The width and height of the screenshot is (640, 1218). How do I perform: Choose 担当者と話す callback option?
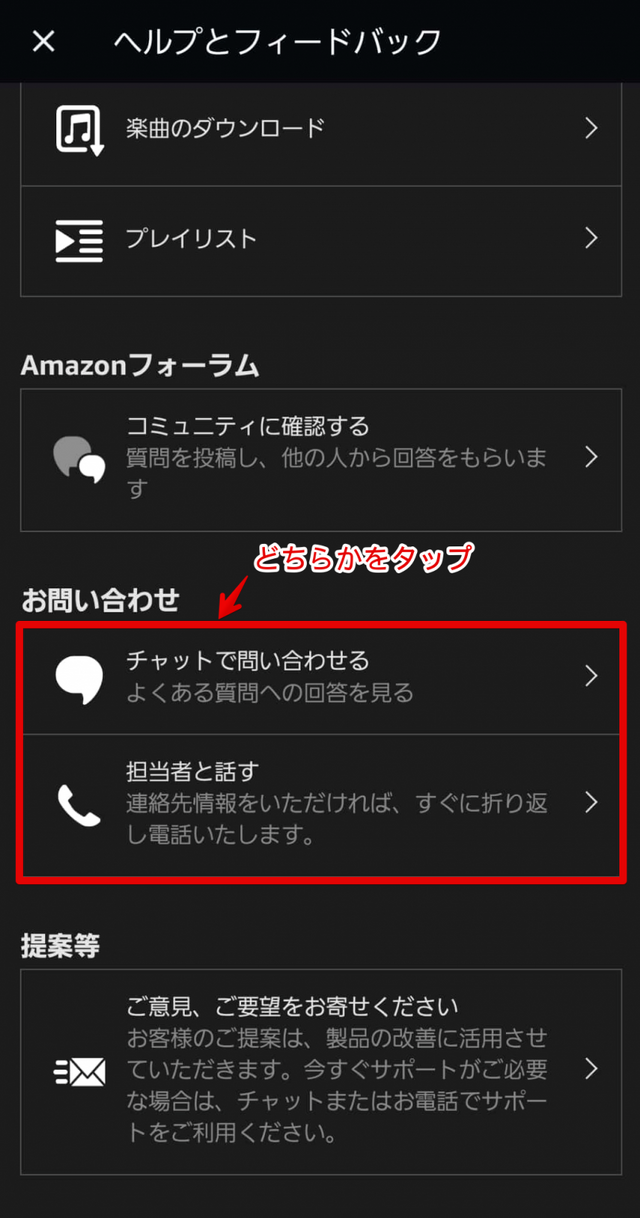(320, 803)
